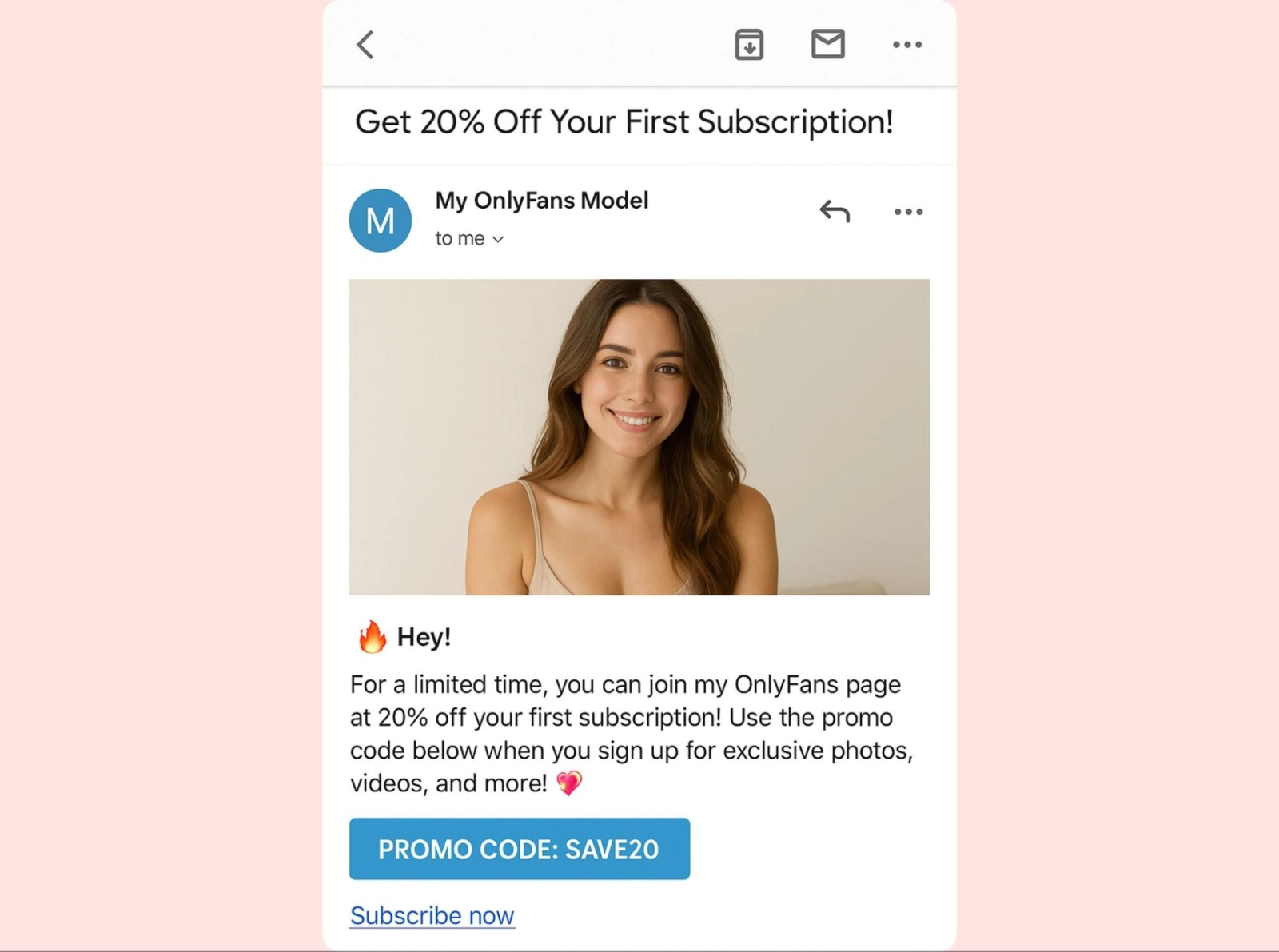1279x952 pixels.
Task: Open the photo in the email
Action: coord(639,436)
